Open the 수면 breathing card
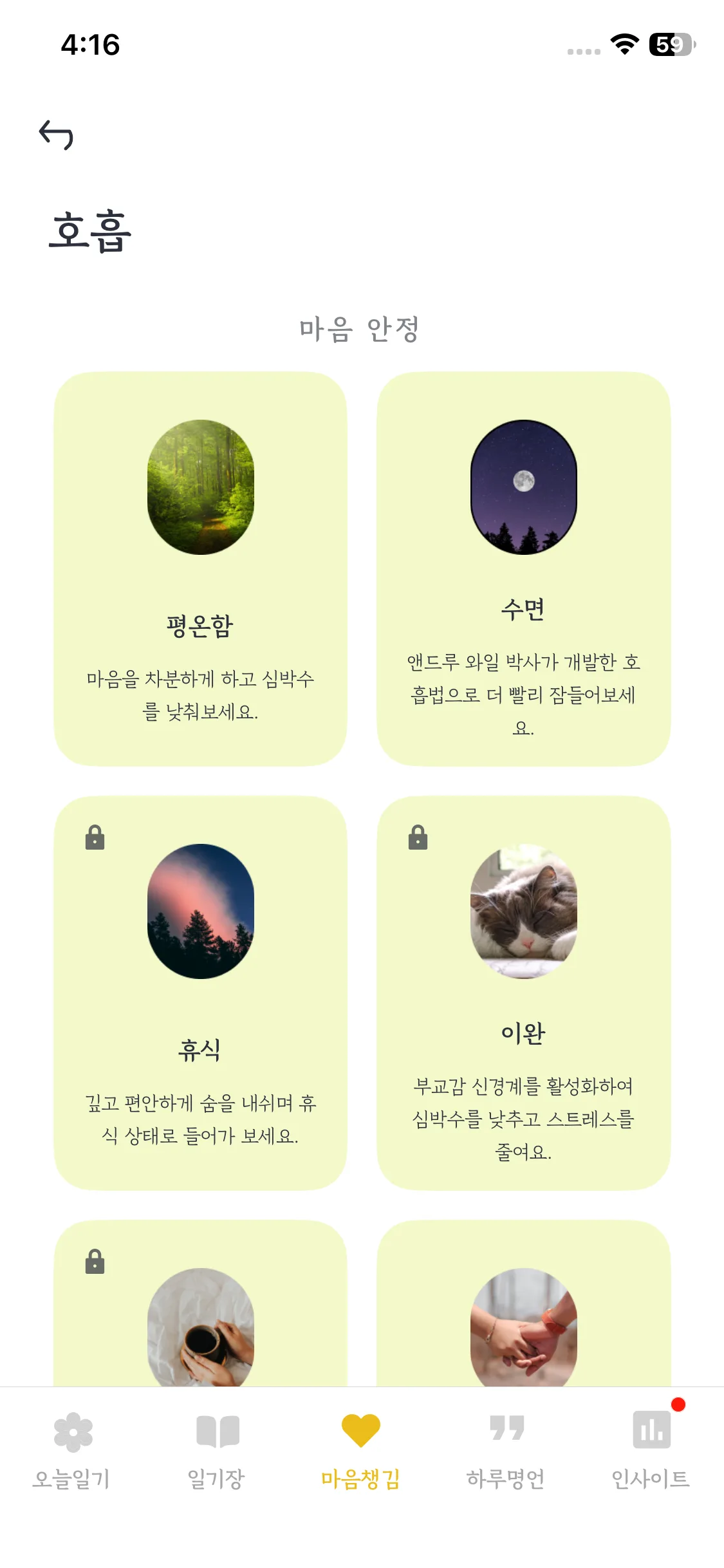724x1568 pixels. point(523,568)
